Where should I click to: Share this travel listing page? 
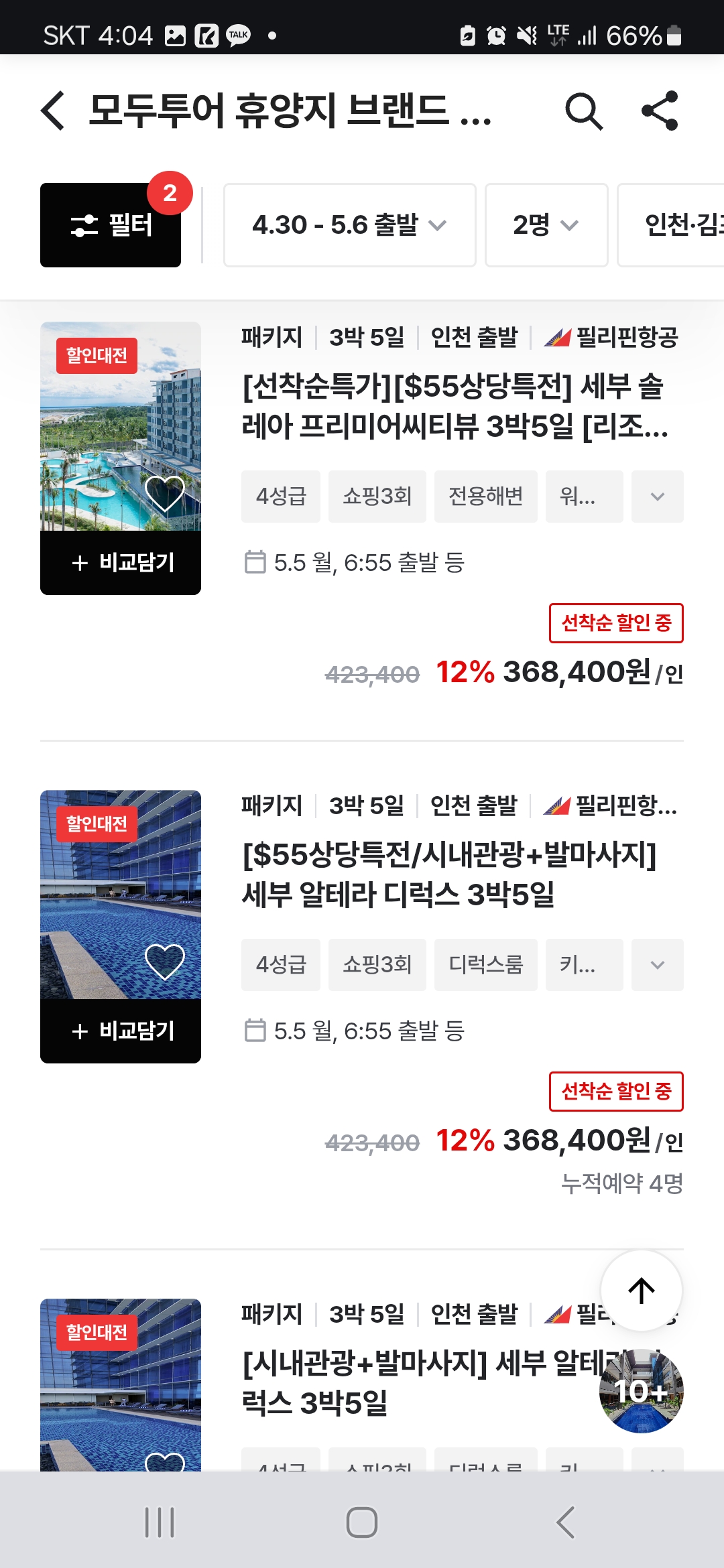(x=660, y=111)
